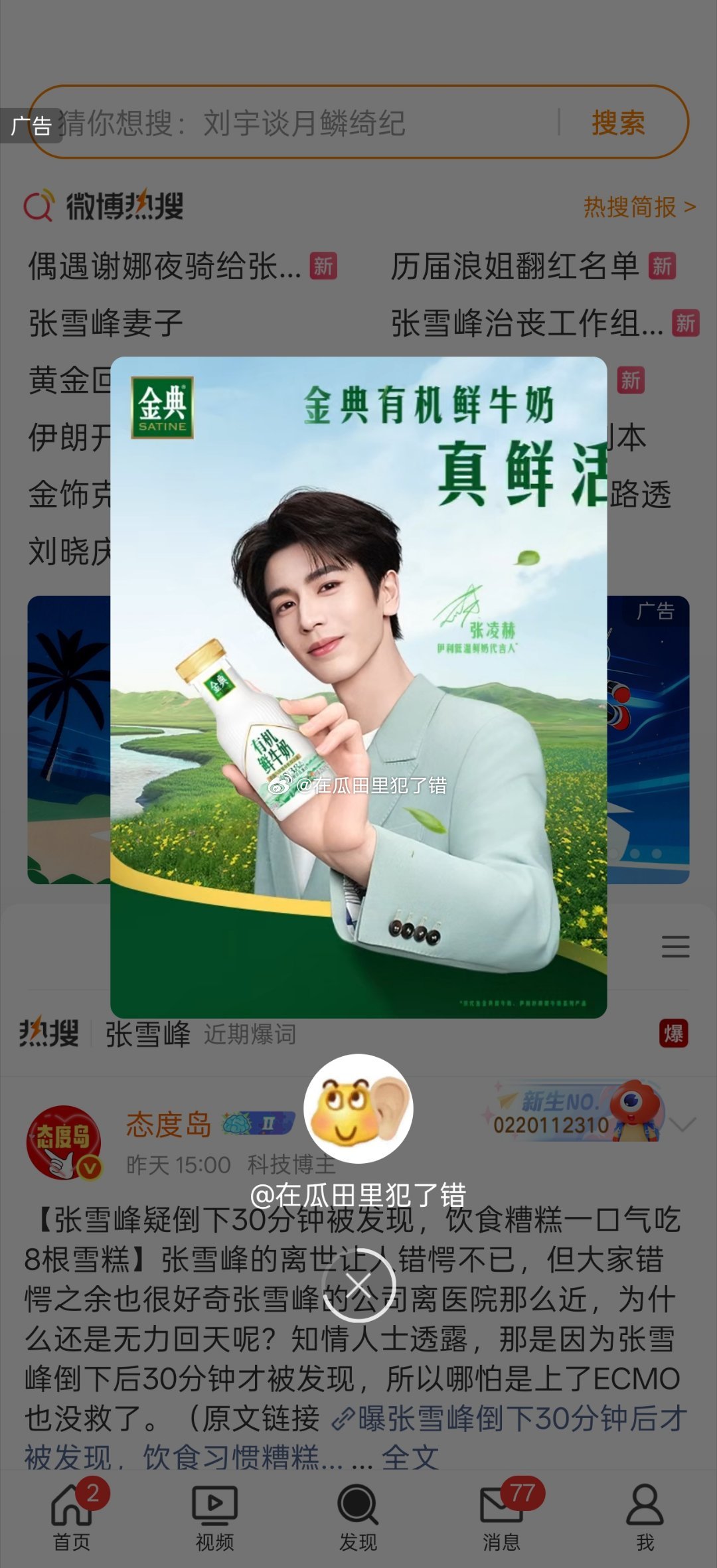This screenshot has width=717, height=1568.
Task: Open 发现 via the magnifier icon
Action: (358, 1504)
